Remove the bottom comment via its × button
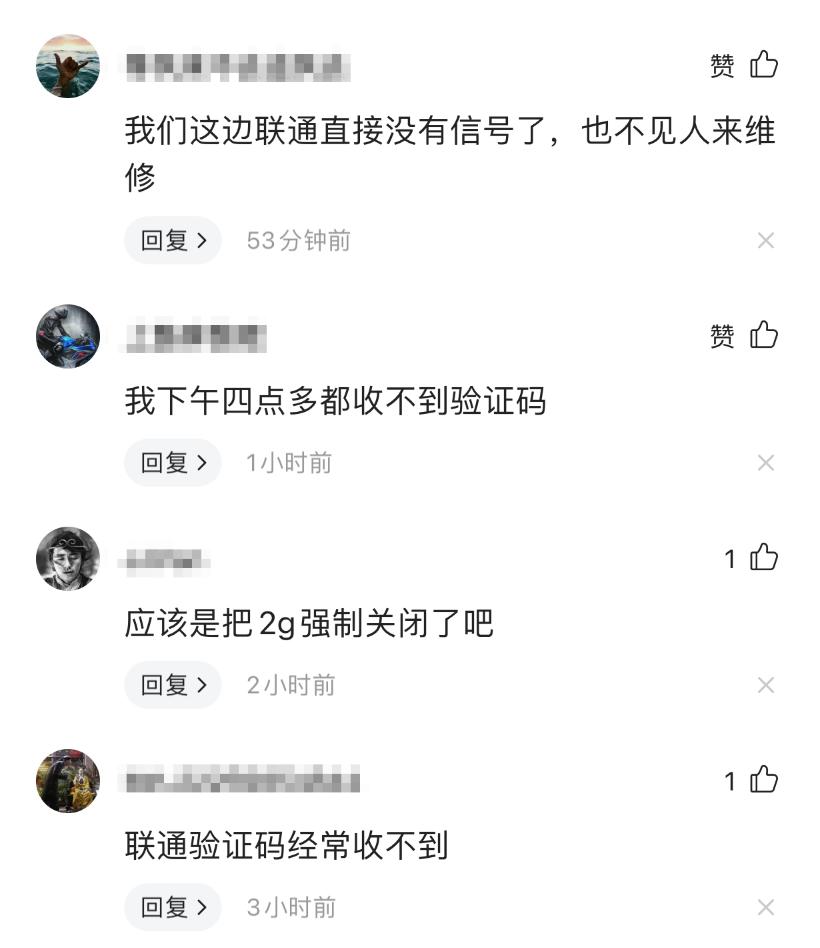Viewport: 820px width, 948px height. (x=766, y=907)
